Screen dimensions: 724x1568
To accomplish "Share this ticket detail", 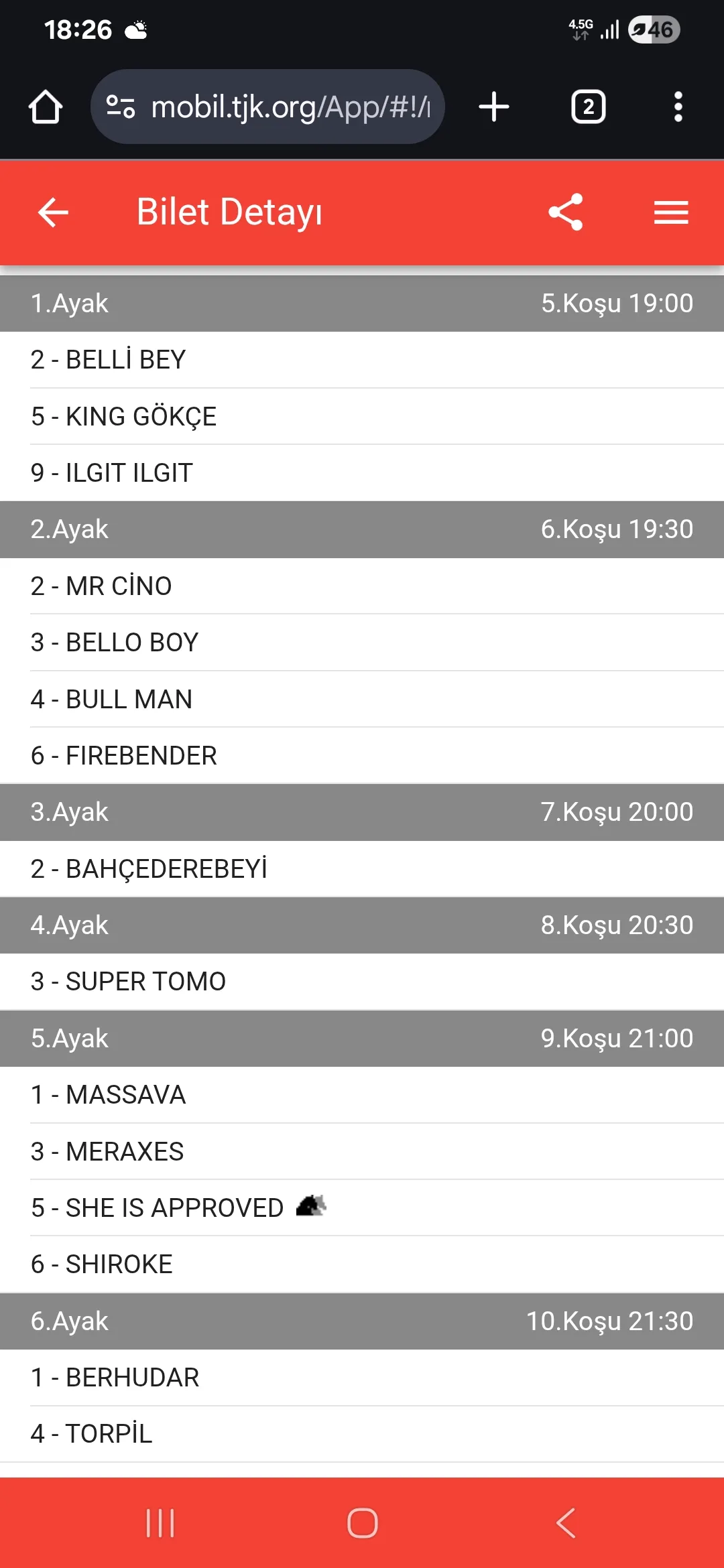I will [565, 212].
